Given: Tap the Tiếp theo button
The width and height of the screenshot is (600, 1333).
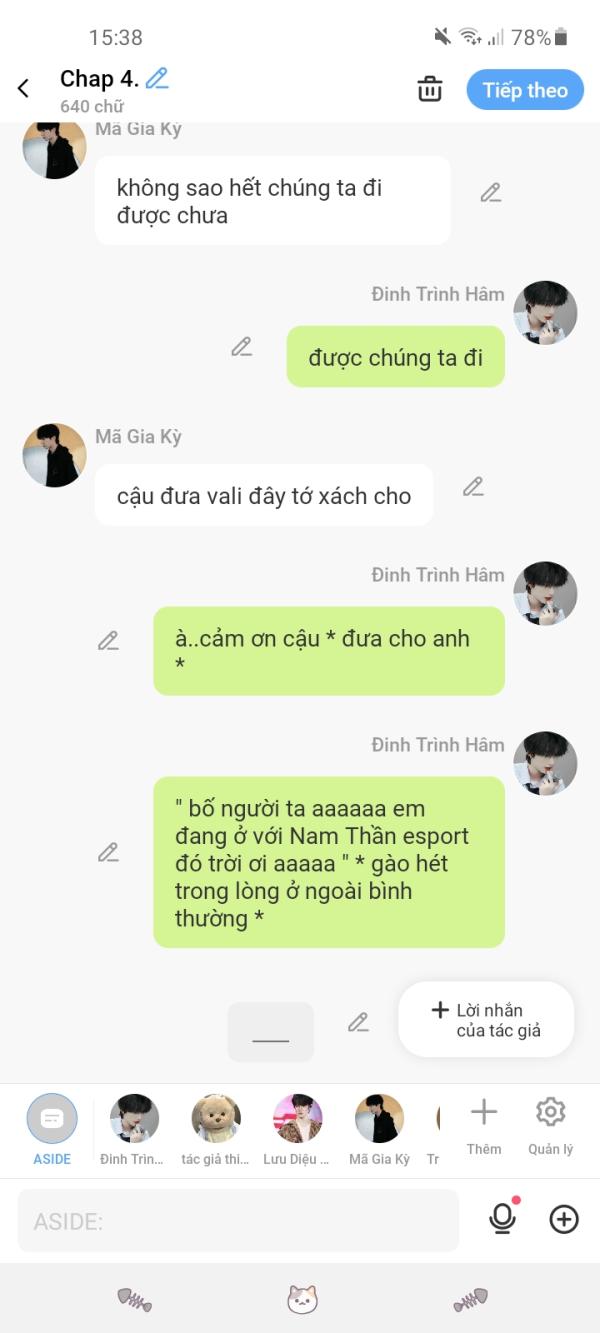Looking at the screenshot, I should tap(525, 90).
